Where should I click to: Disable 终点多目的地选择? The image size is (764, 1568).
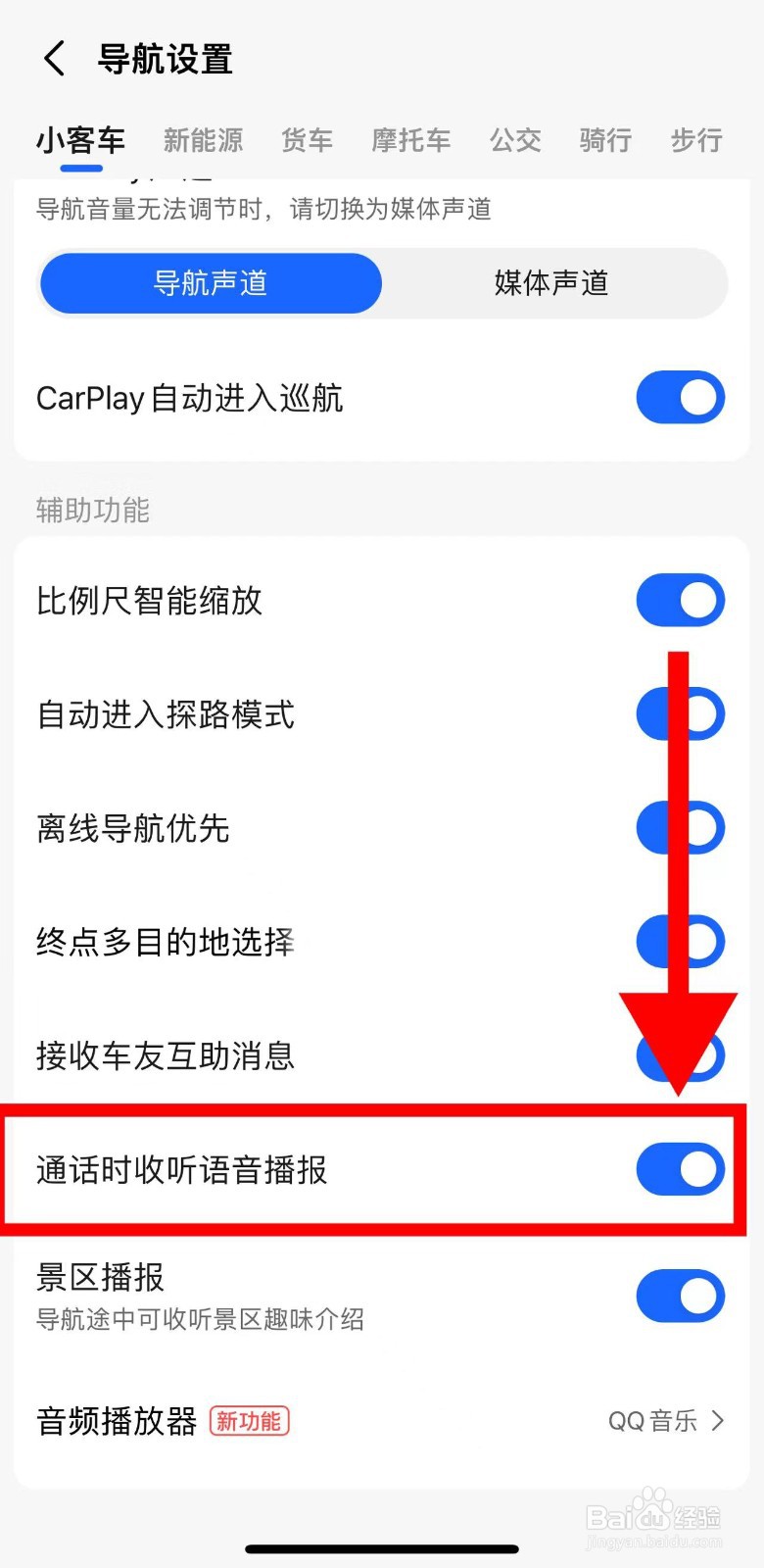[x=680, y=941]
